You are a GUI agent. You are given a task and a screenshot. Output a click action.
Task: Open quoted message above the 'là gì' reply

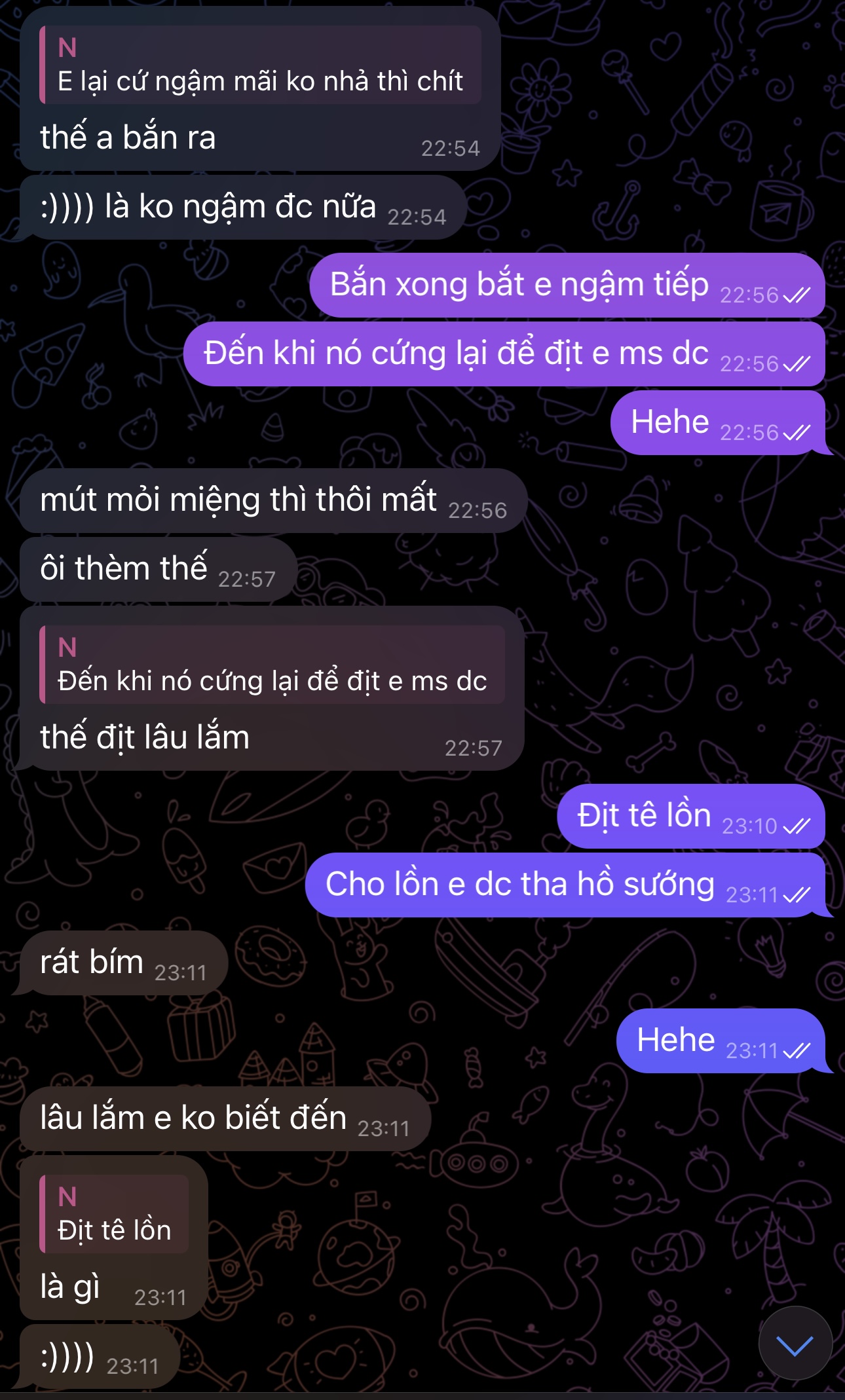[114, 1214]
